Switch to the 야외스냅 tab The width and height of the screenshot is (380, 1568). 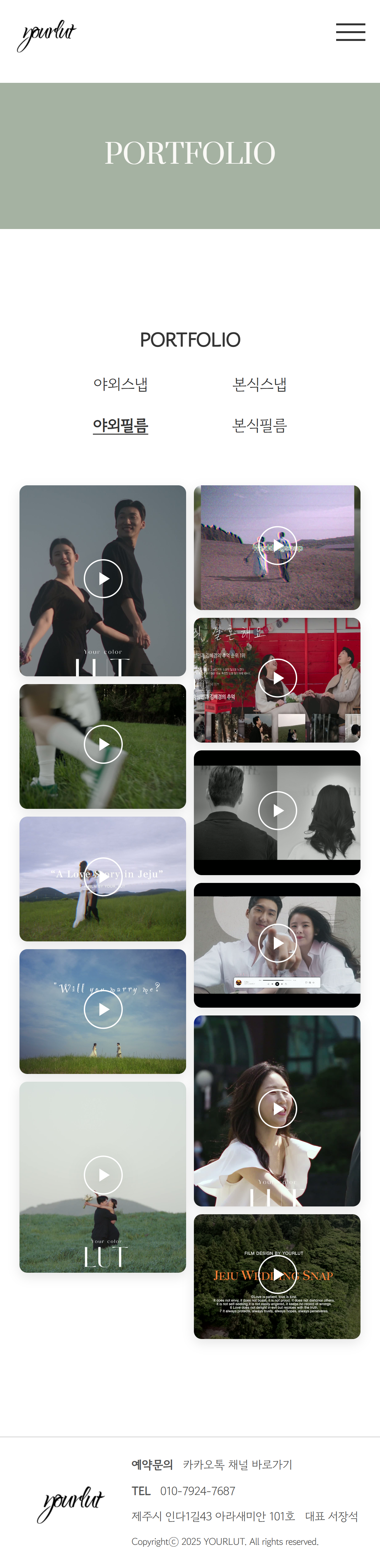(x=120, y=385)
